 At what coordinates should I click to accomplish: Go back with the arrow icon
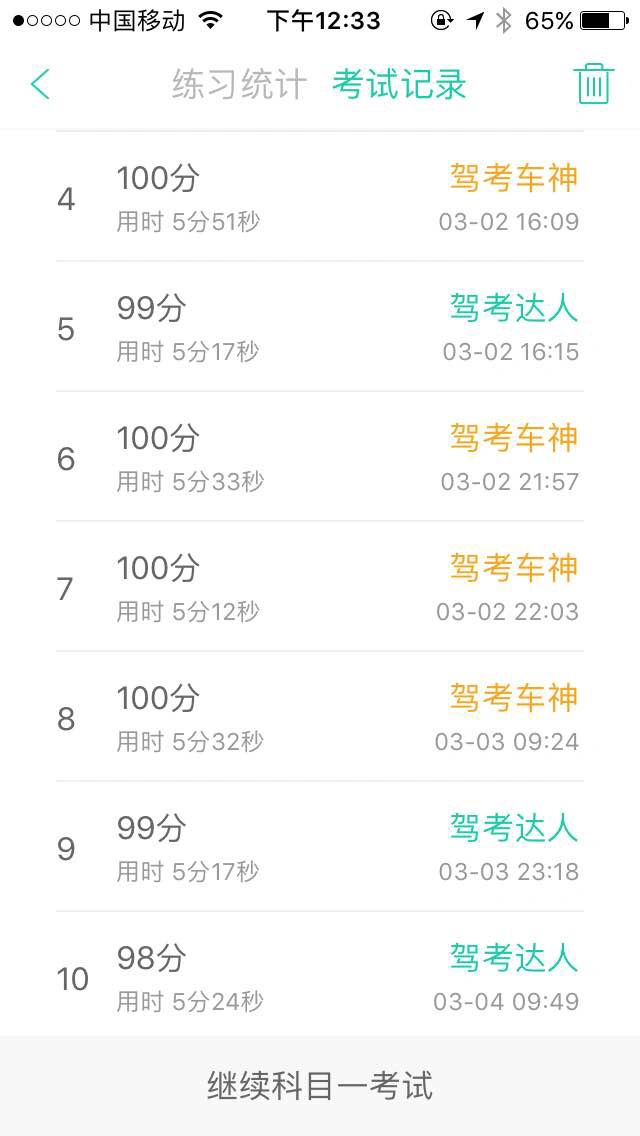click(41, 84)
